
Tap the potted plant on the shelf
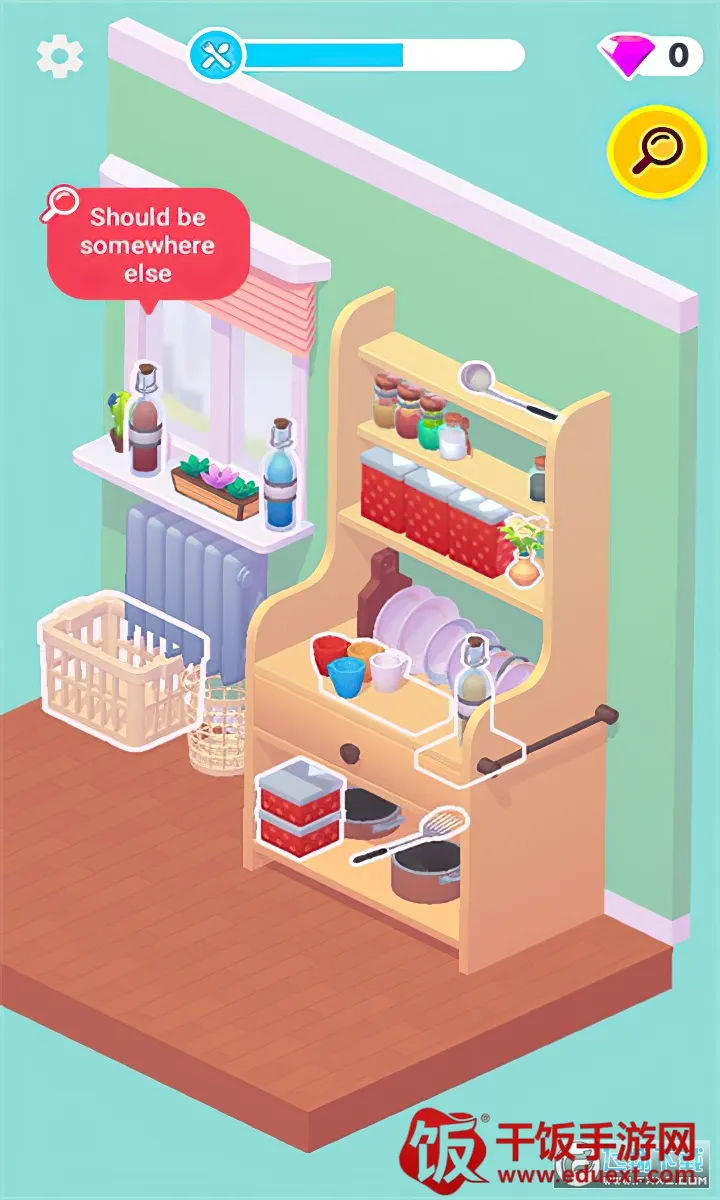[524, 551]
